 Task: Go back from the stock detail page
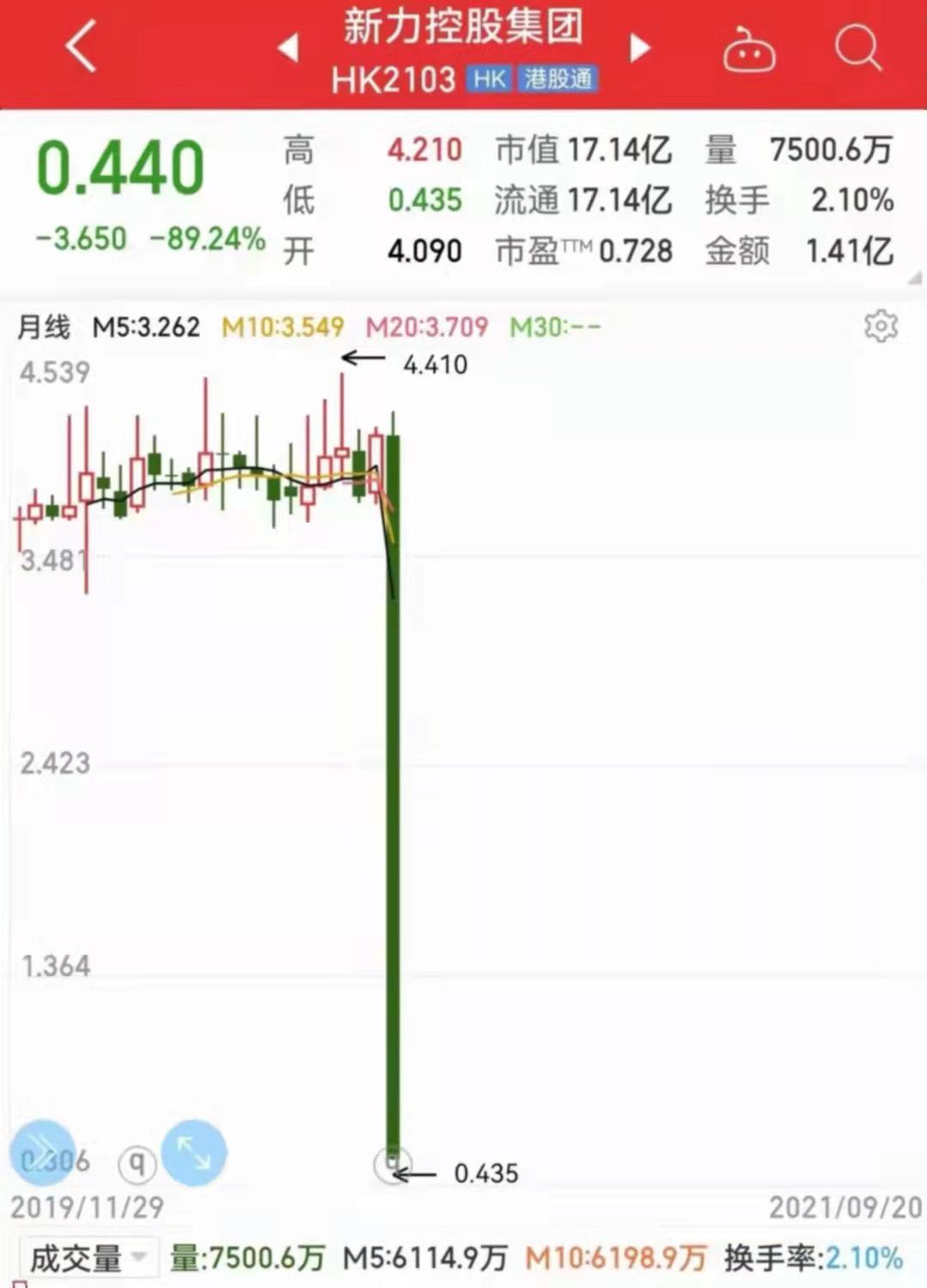(x=82, y=46)
